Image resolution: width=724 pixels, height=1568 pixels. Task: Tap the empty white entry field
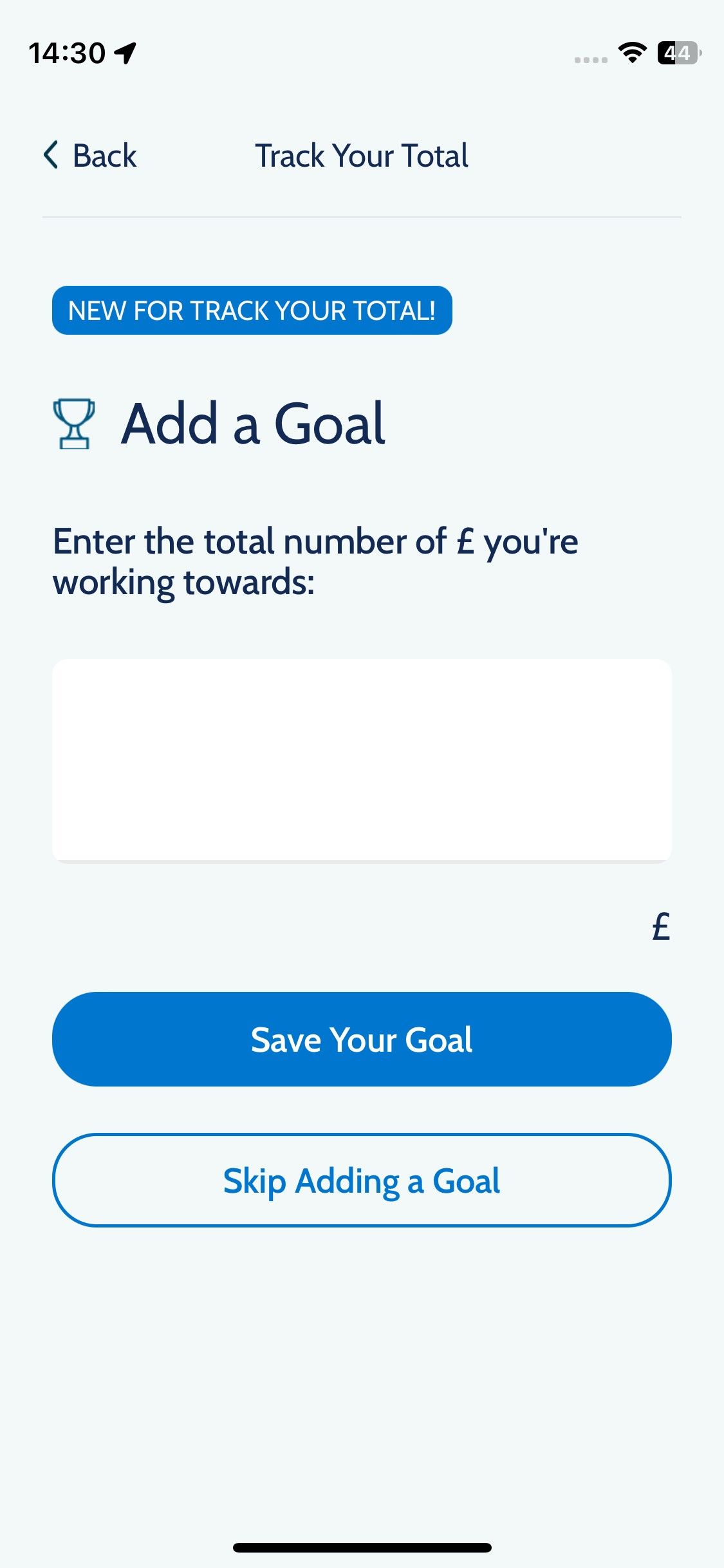[362, 760]
